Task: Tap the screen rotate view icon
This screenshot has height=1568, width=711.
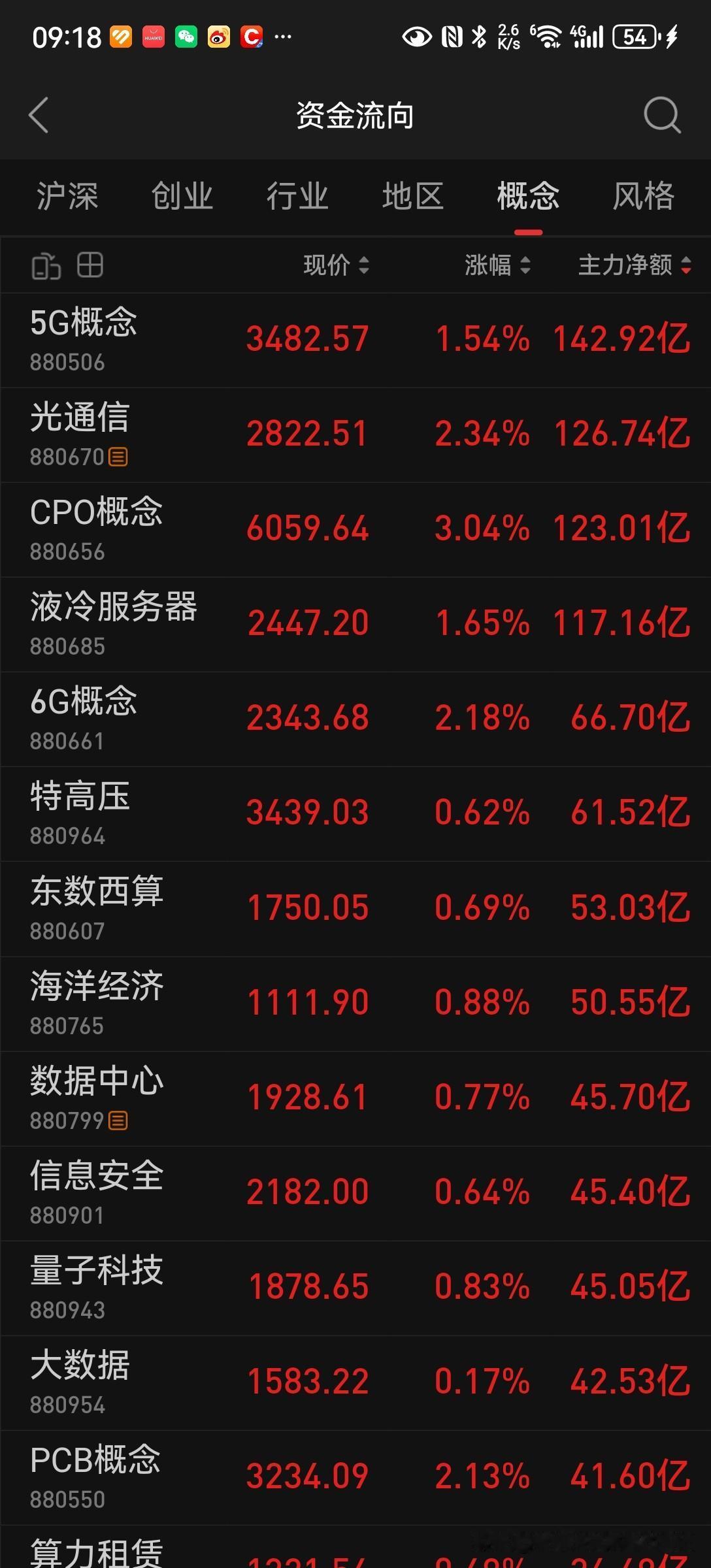Action: (x=46, y=266)
